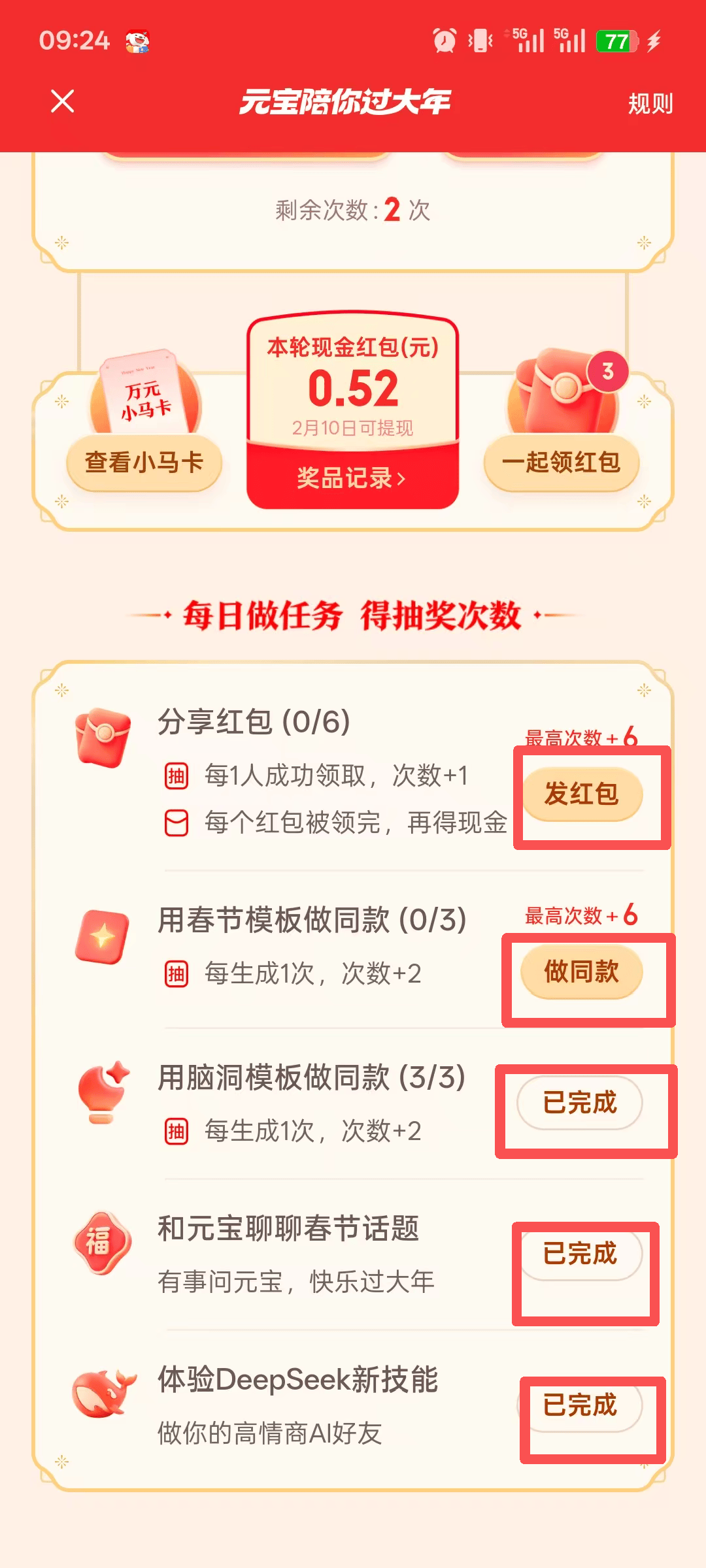This screenshot has width=706, height=1568.
Task: Tap the battery indicator showing 77
Action: [x=616, y=41]
